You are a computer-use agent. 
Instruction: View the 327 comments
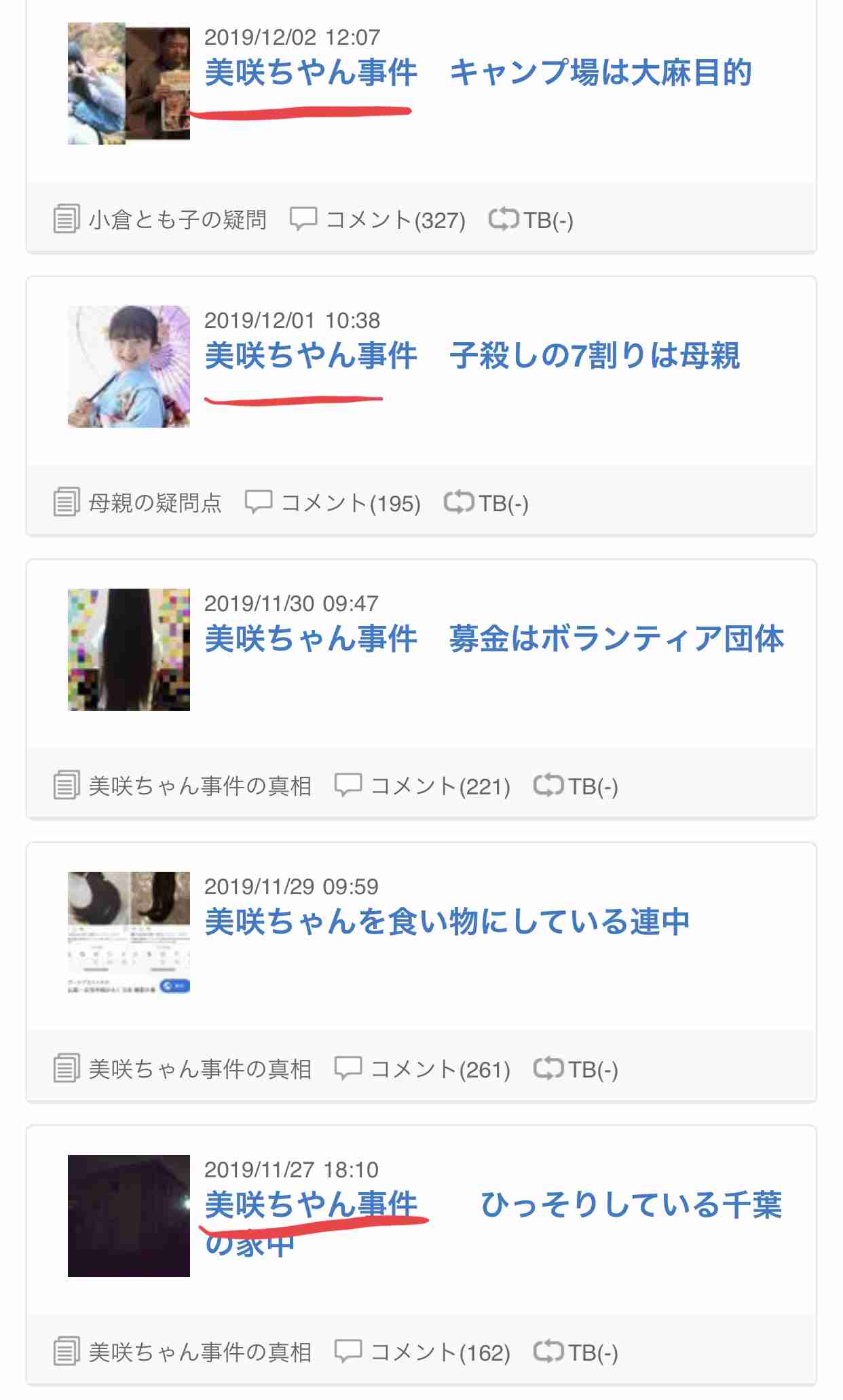point(395,220)
